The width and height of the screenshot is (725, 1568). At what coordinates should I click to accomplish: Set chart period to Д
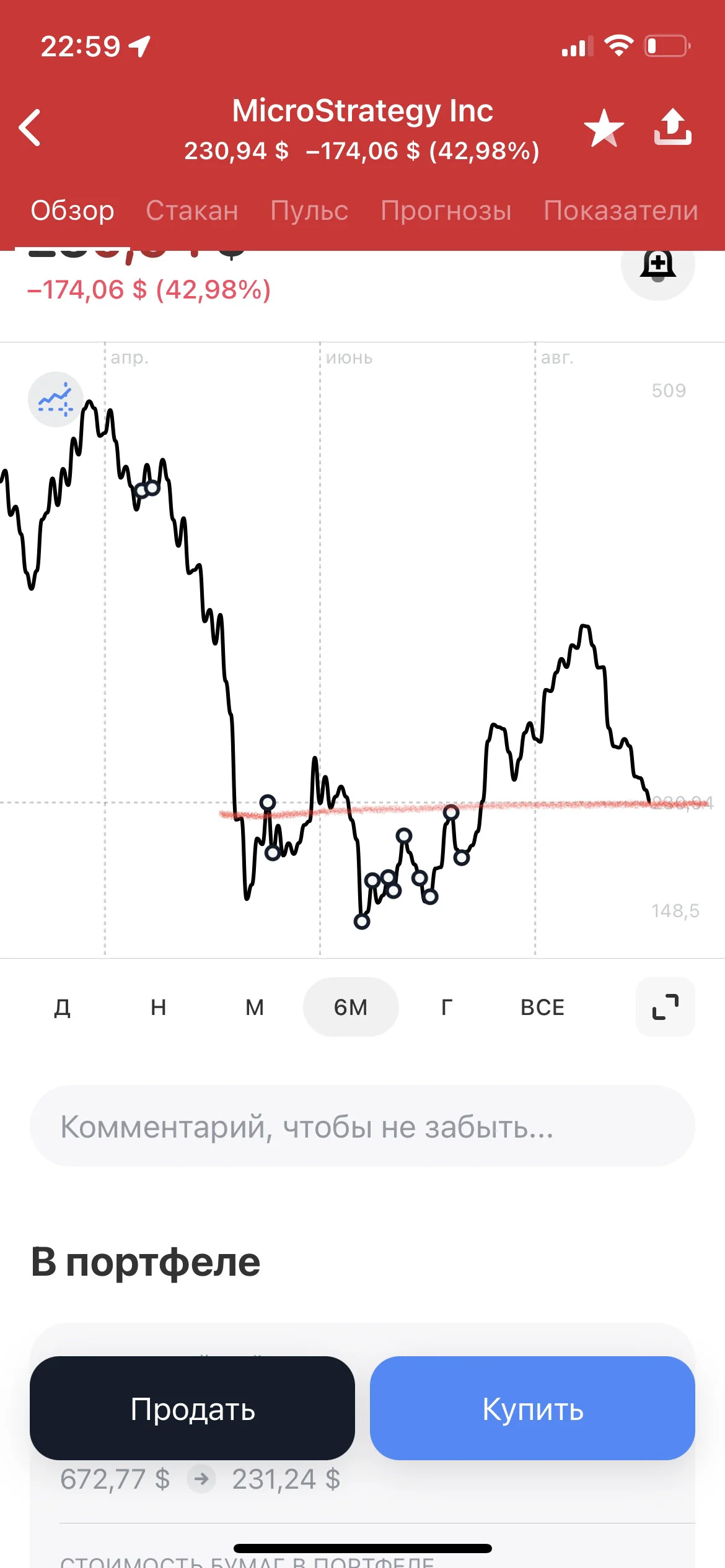pos(63,1007)
